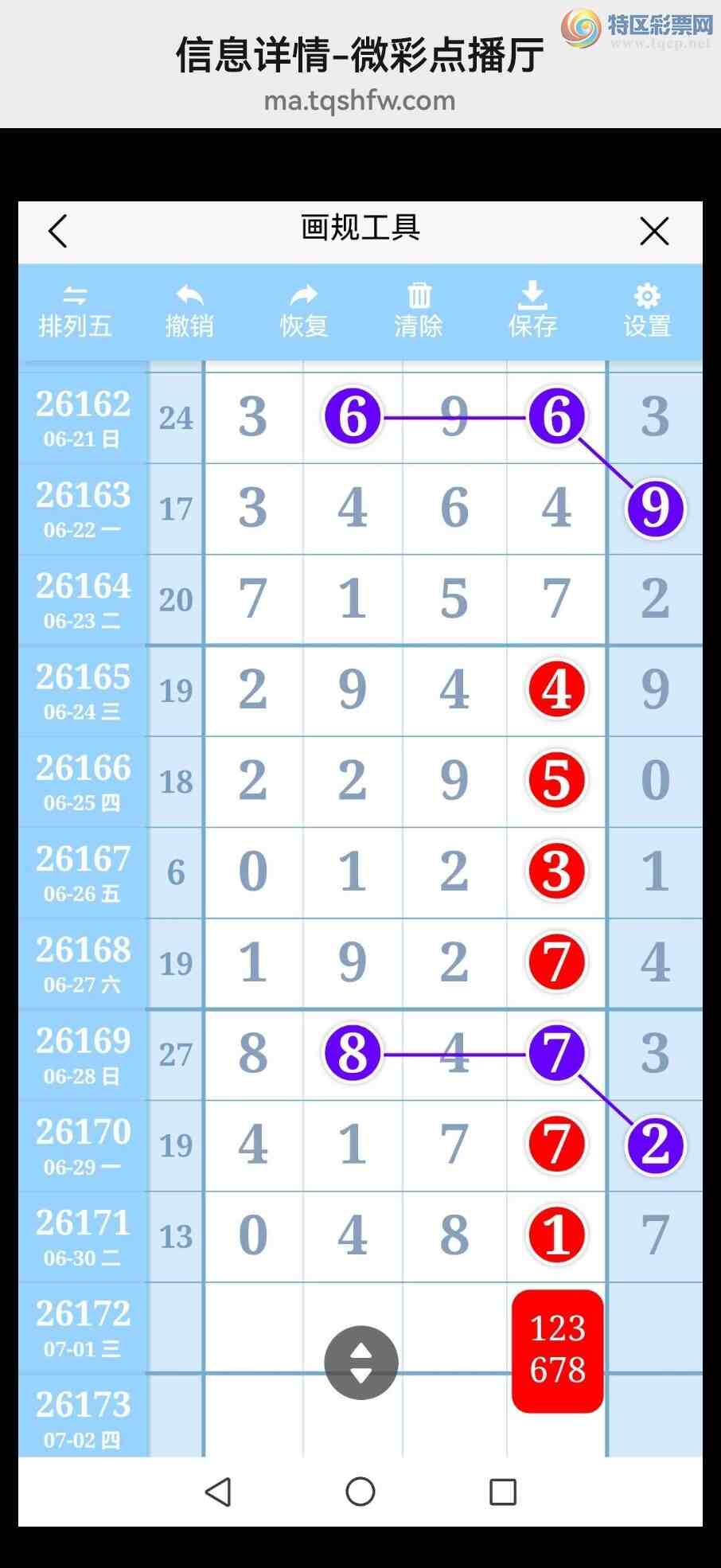The height and width of the screenshot is (1568, 721).
Task: Undo last mark with 撤销
Action: click(189, 312)
